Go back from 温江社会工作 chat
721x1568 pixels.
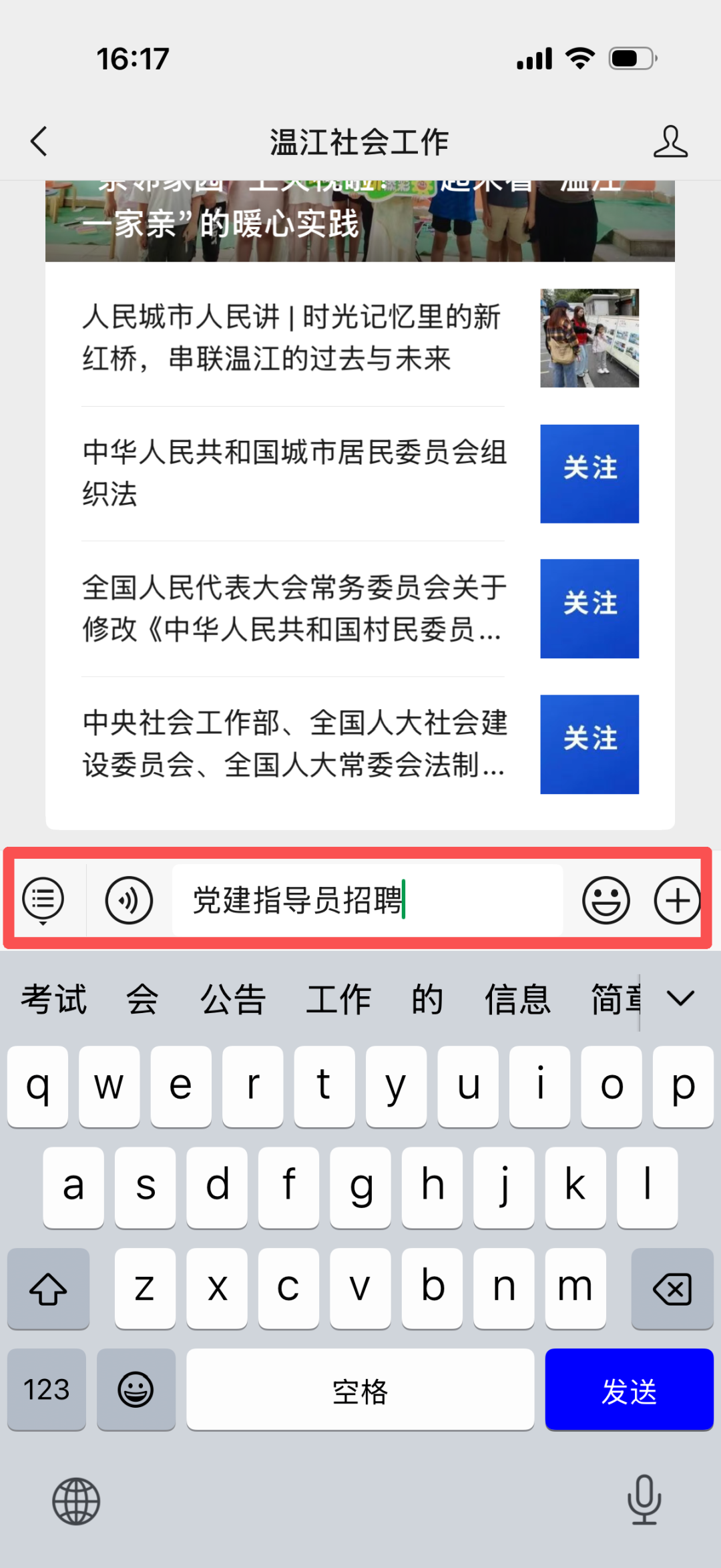point(39,142)
